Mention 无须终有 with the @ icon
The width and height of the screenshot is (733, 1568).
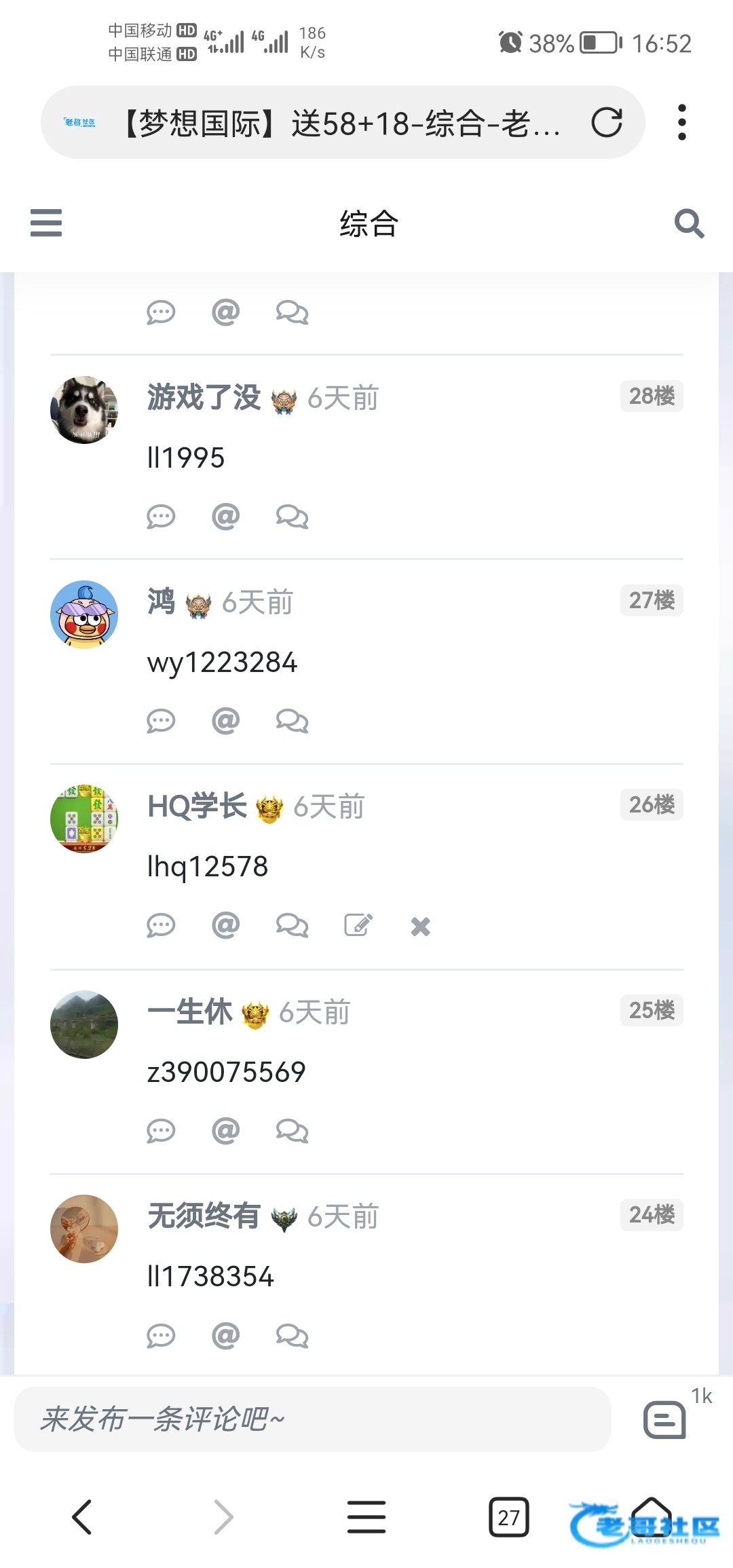[225, 1336]
